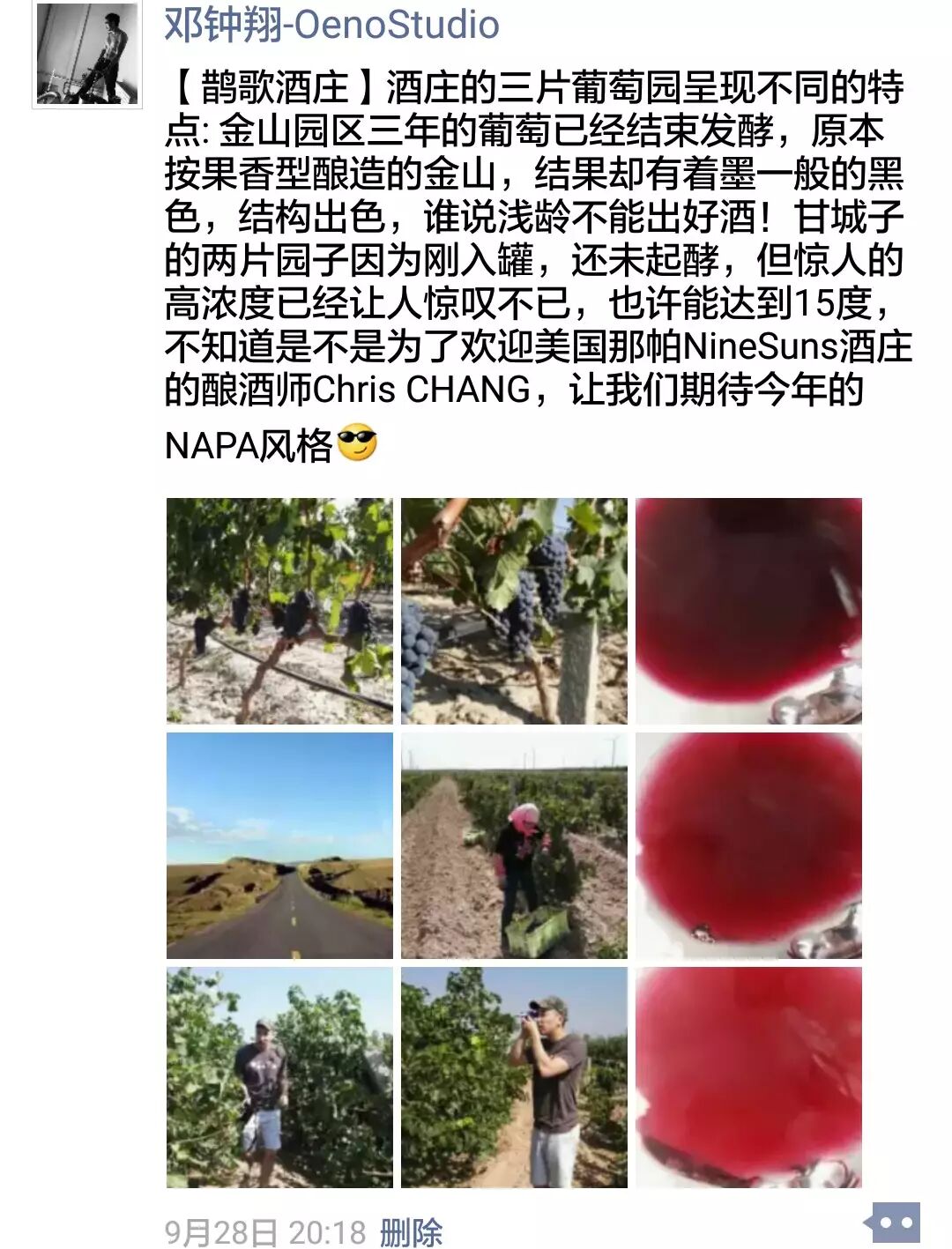
Task: Tap 删除 to delete this post
Action: click(x=411, y=1231)
